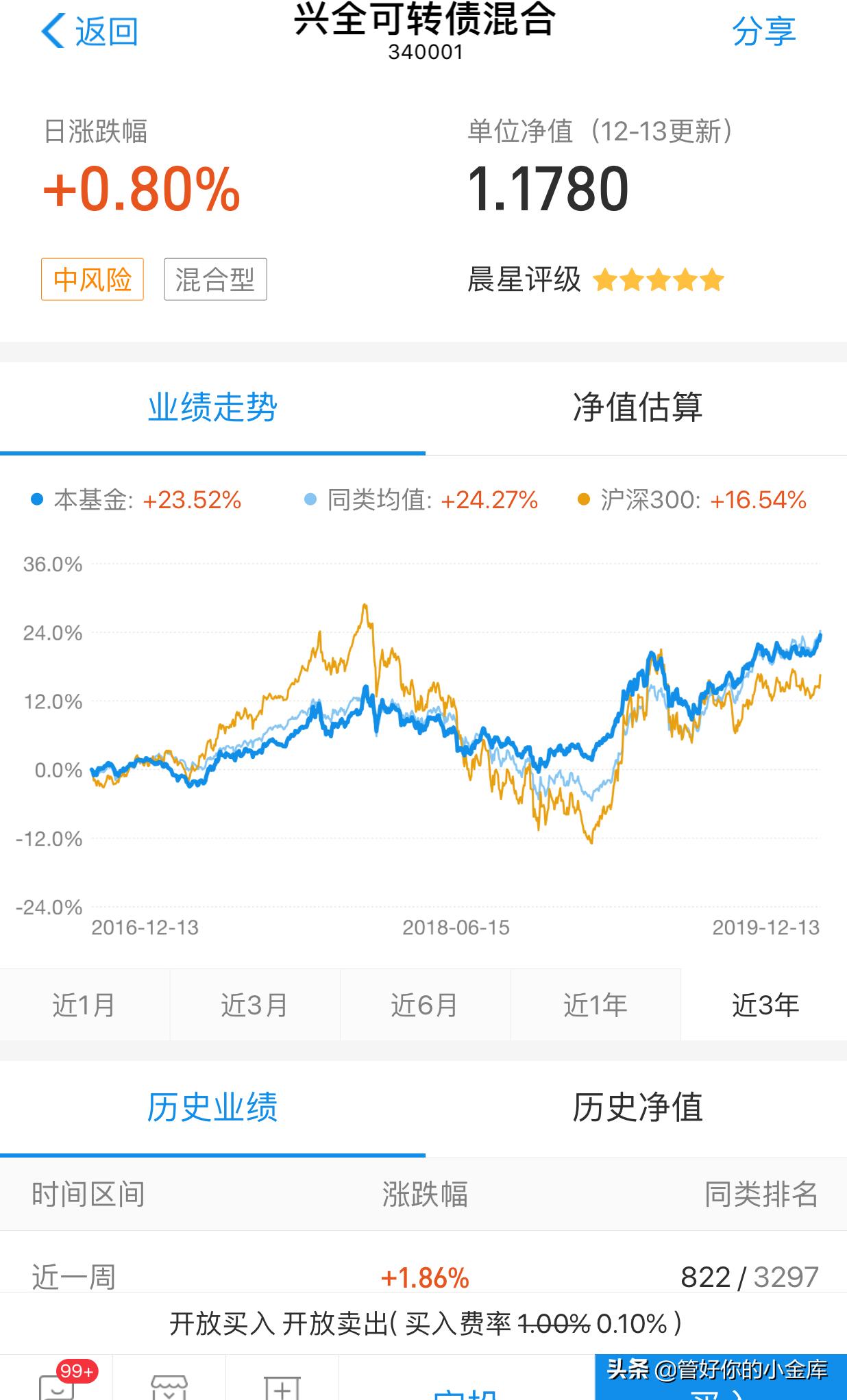Image resolution: width=847 pixels, height=1400 pixels.
Task: Tap the 分享 share link
Action: (764, 31)
